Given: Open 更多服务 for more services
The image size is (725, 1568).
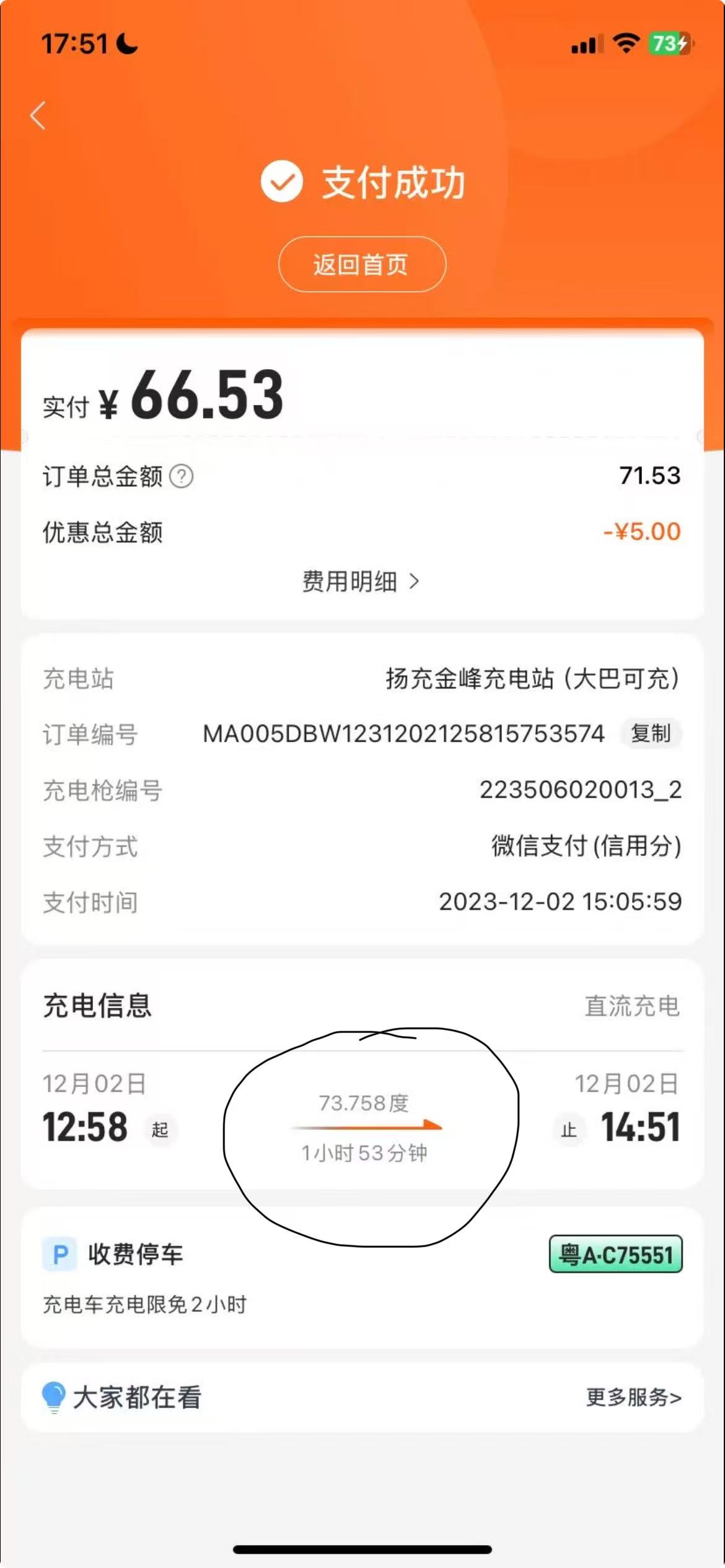Looking at the screenshot, I should click(x=633, y=1398).
